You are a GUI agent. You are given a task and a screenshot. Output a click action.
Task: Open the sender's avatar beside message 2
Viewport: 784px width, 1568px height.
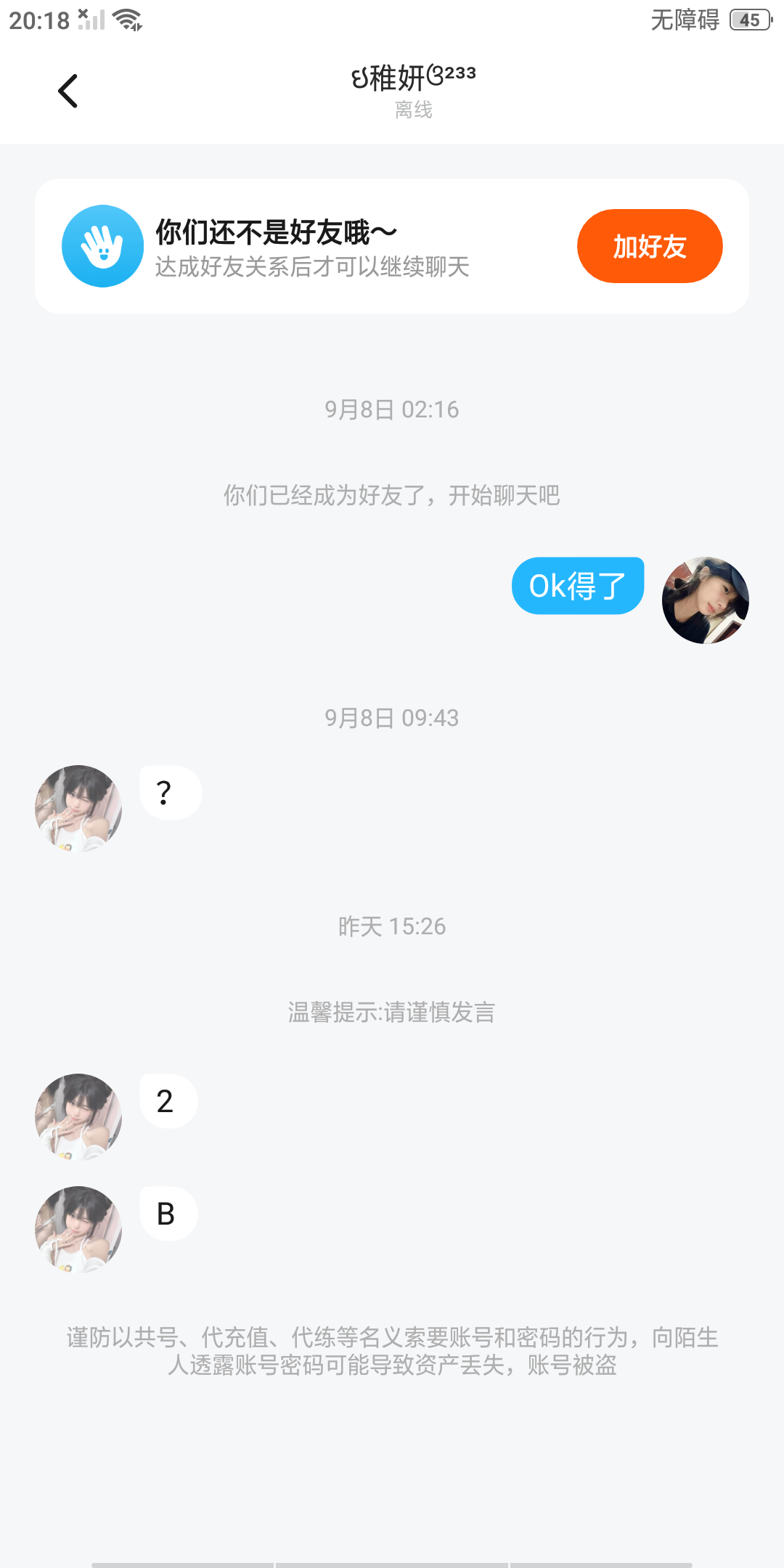(x=78, y=1116)
